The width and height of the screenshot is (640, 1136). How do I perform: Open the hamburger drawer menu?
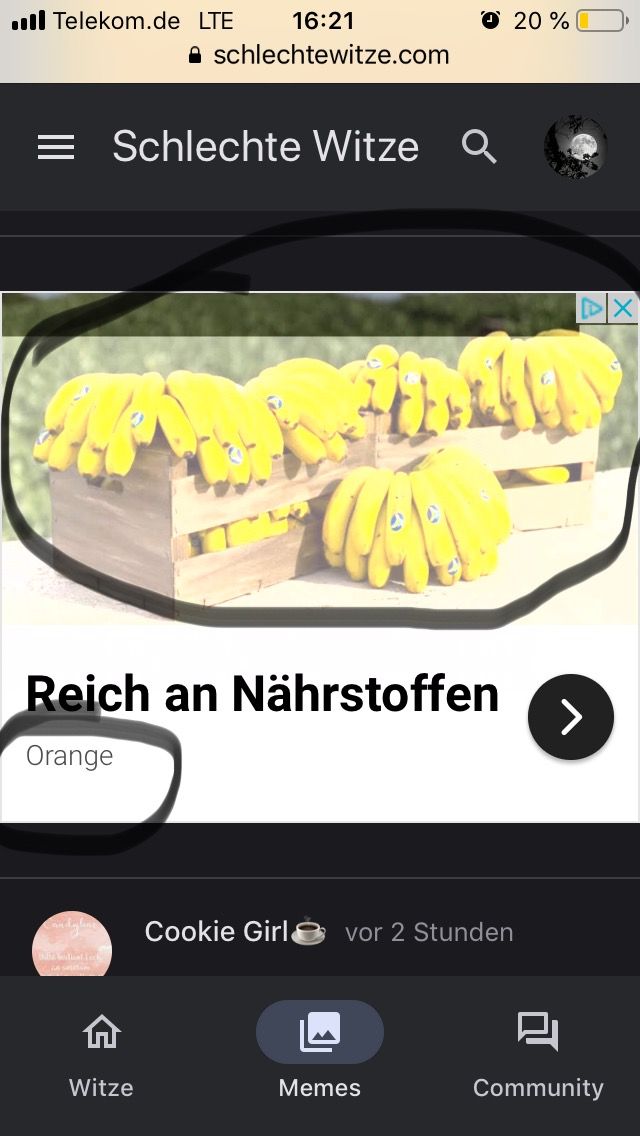(x=56, y=147)
